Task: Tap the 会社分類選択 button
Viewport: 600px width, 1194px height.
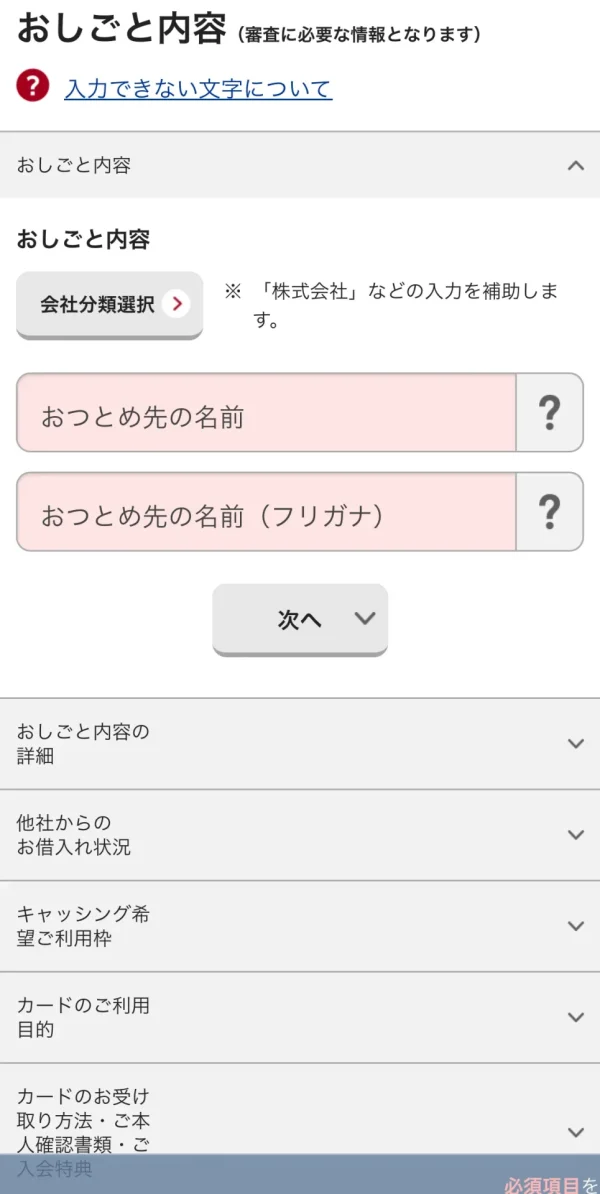Action: click(x=110, y=305)
